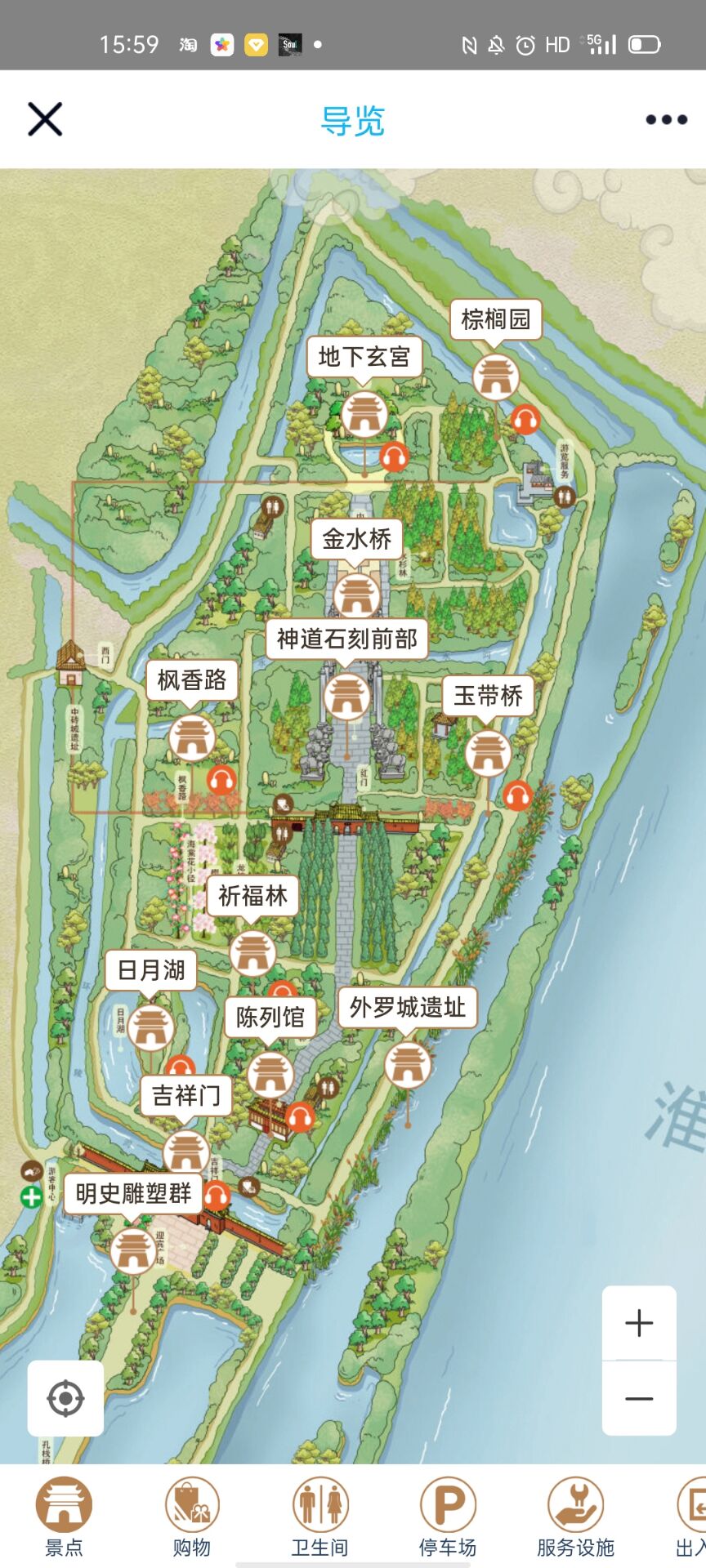Viewport: 706px width, 1568px height.
Task: Show 卫生间 locations
Action: click(320, 1517)
